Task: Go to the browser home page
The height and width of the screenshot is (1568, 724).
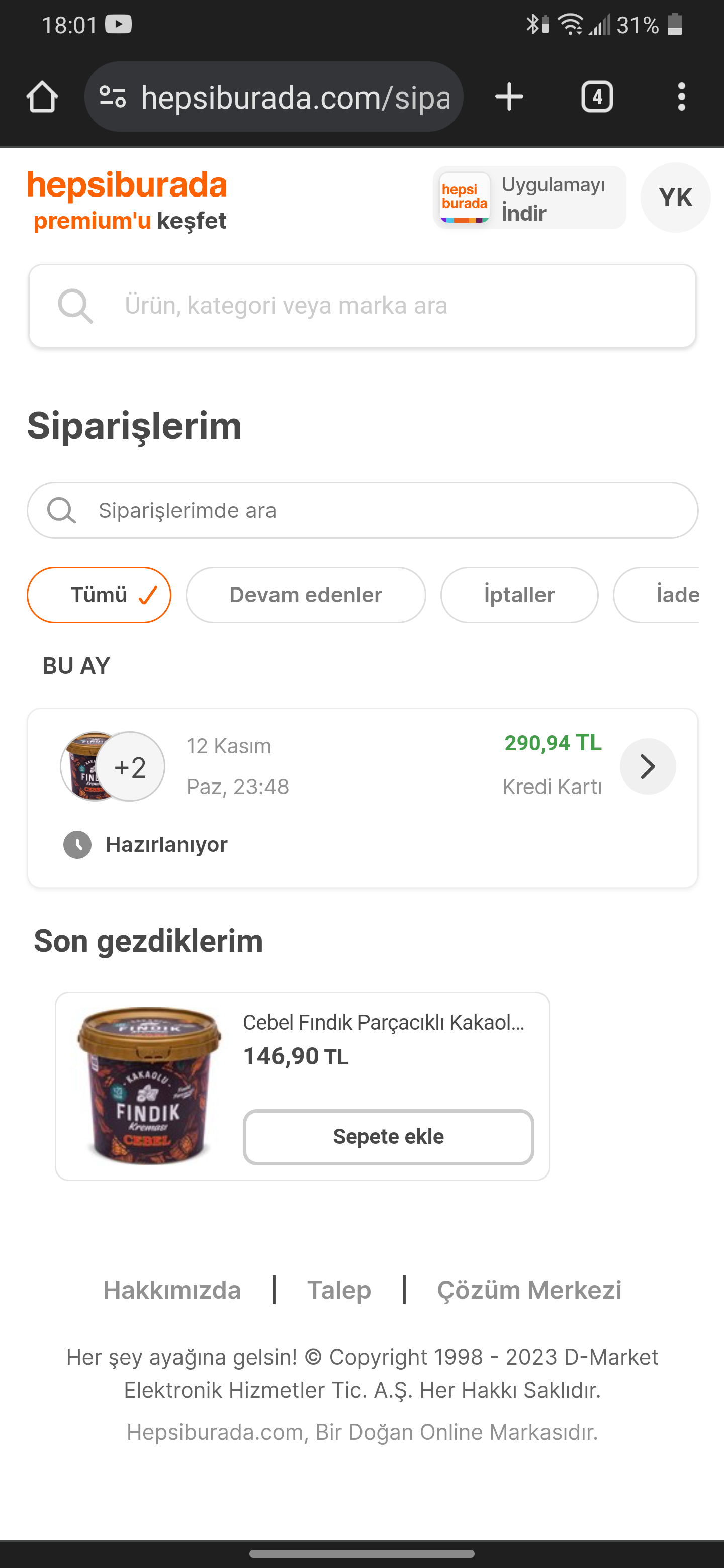Action: pos(42,97)
